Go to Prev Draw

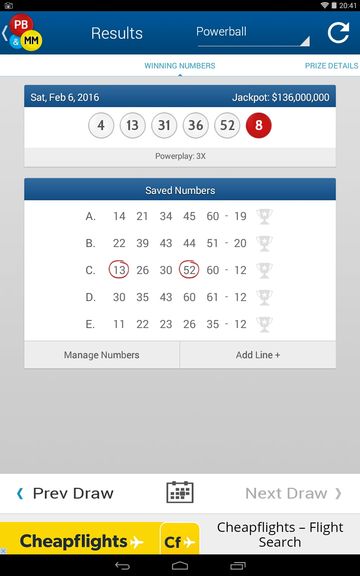(x=65, y=493)
